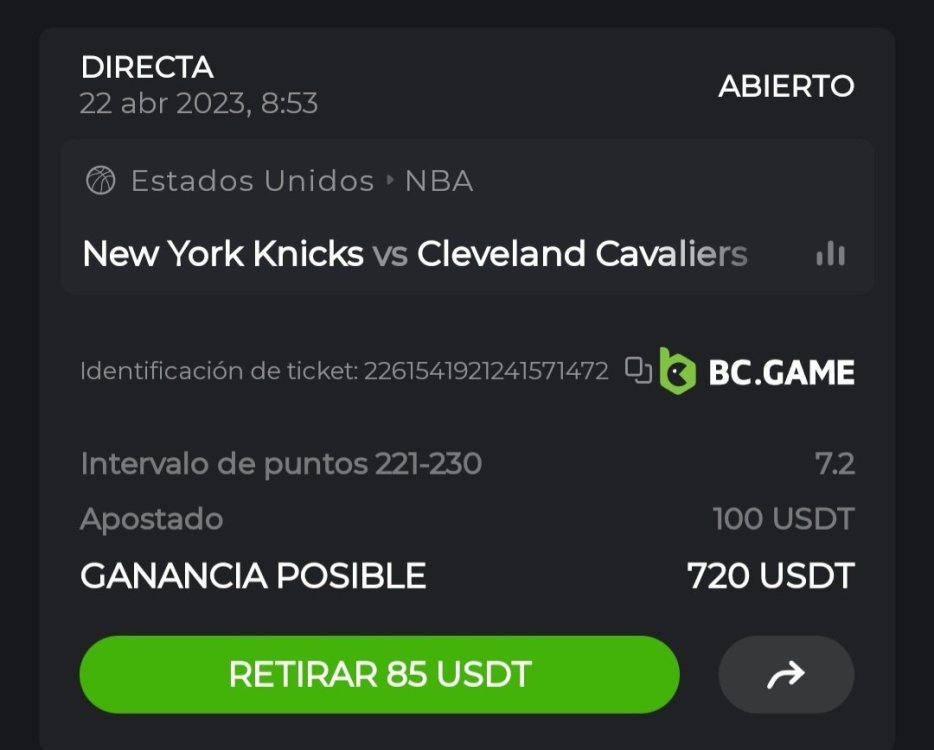Screen dimensions: 934x750
Task: Copy the ticket identification number
Action: pos(638,370)
